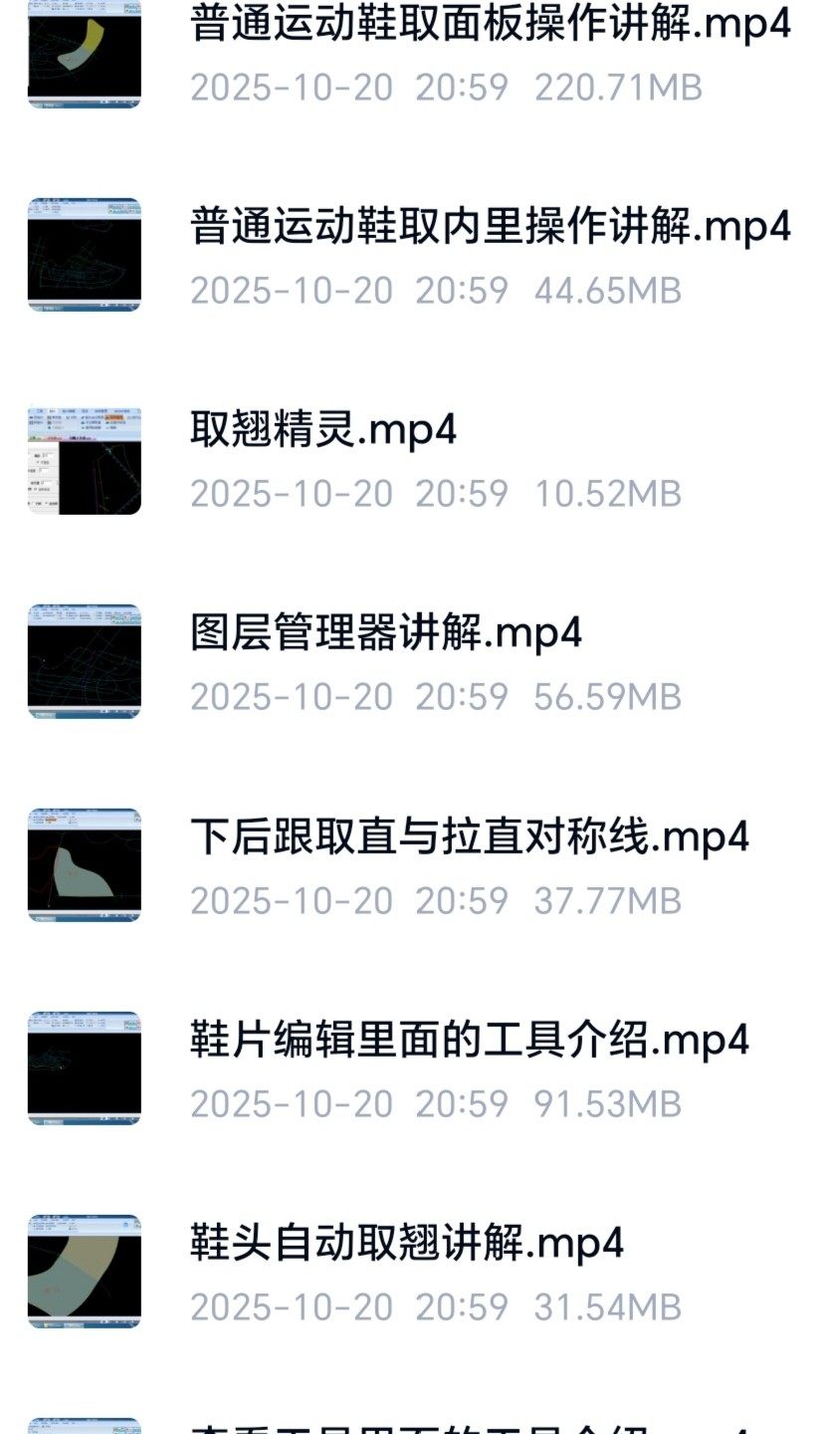840x1434 pixels.
Task: Open 图层管理器讲解.mp4
Action: coord(386,634)
